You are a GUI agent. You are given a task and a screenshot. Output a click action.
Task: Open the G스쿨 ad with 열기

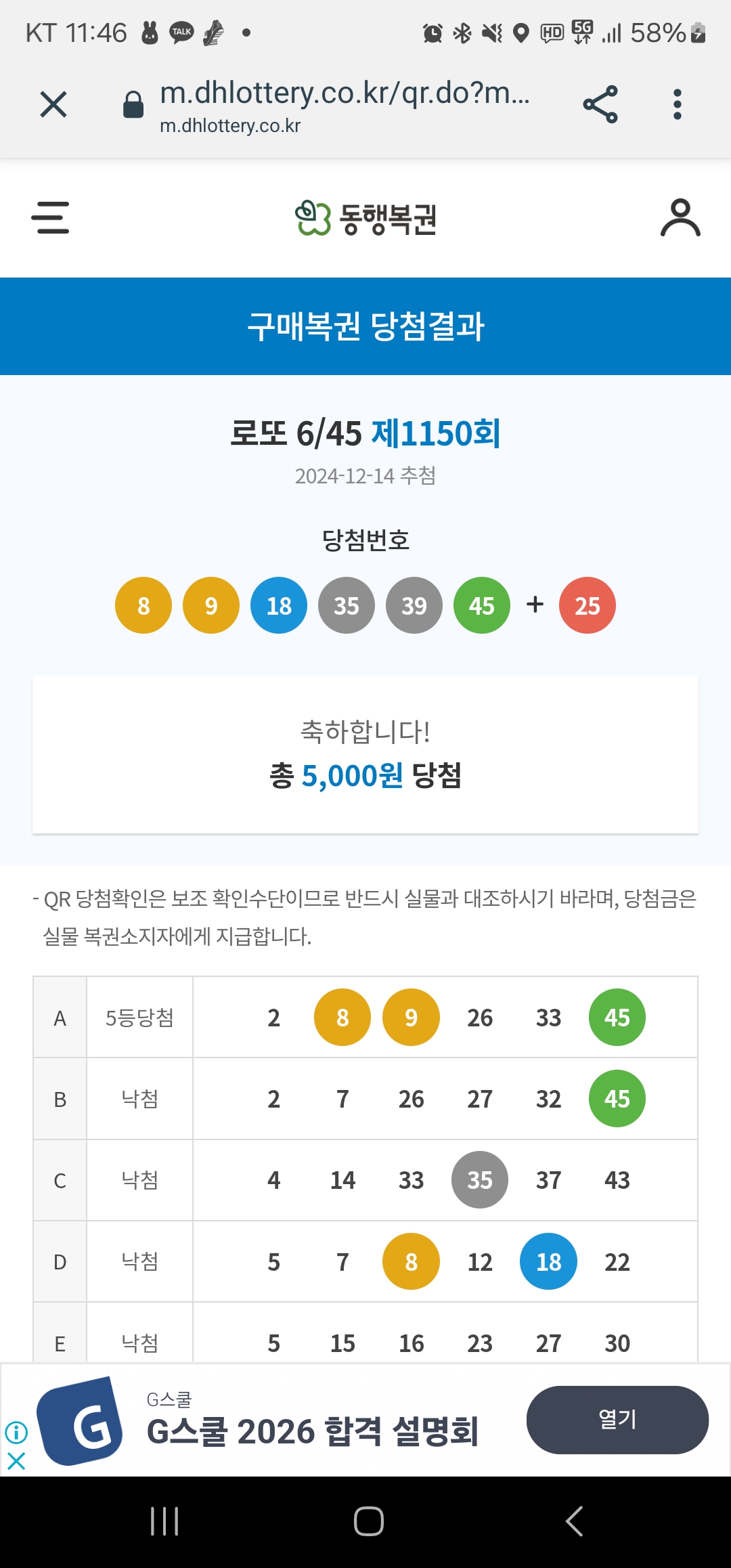617,1420
